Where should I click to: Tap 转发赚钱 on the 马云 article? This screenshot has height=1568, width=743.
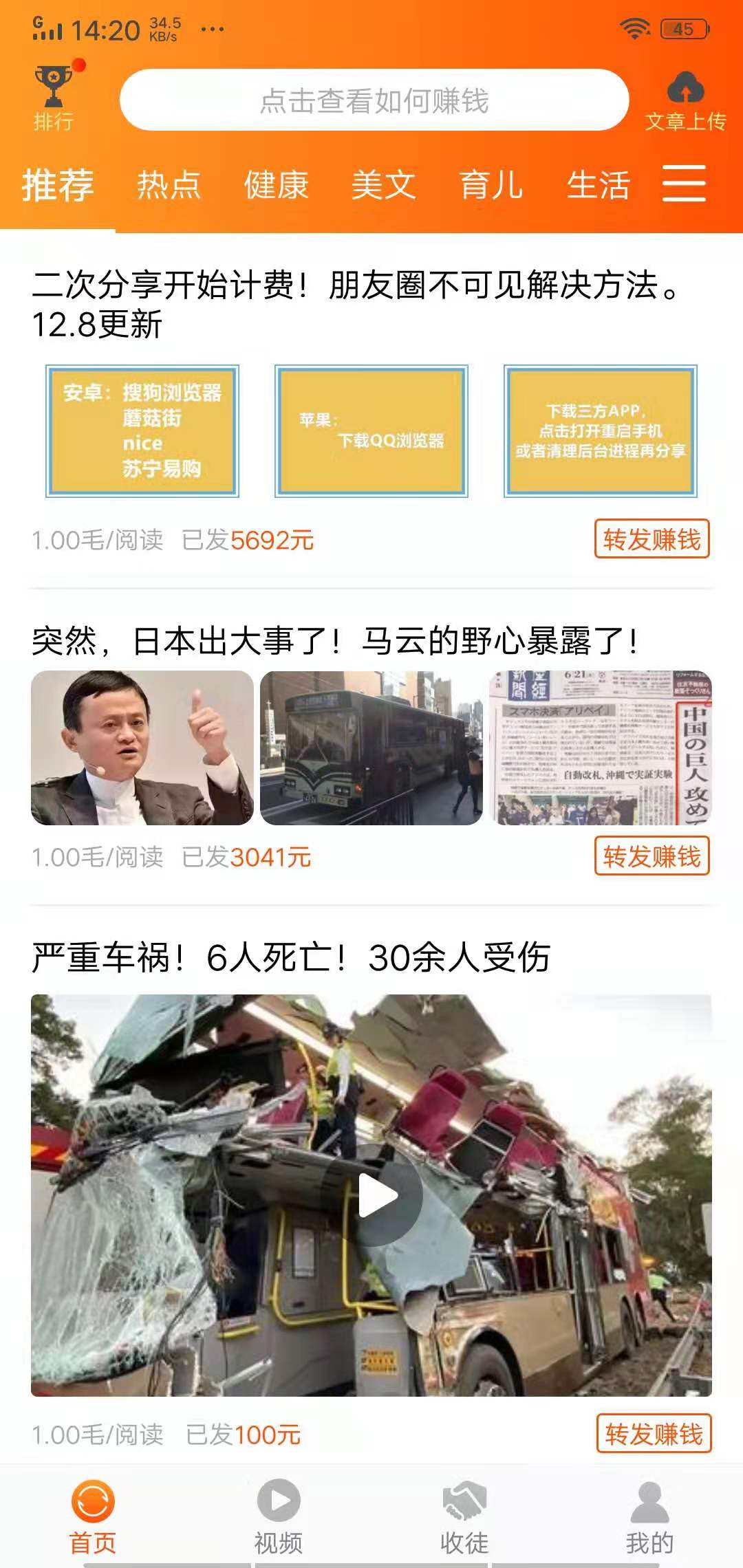[x=652, y=856]
